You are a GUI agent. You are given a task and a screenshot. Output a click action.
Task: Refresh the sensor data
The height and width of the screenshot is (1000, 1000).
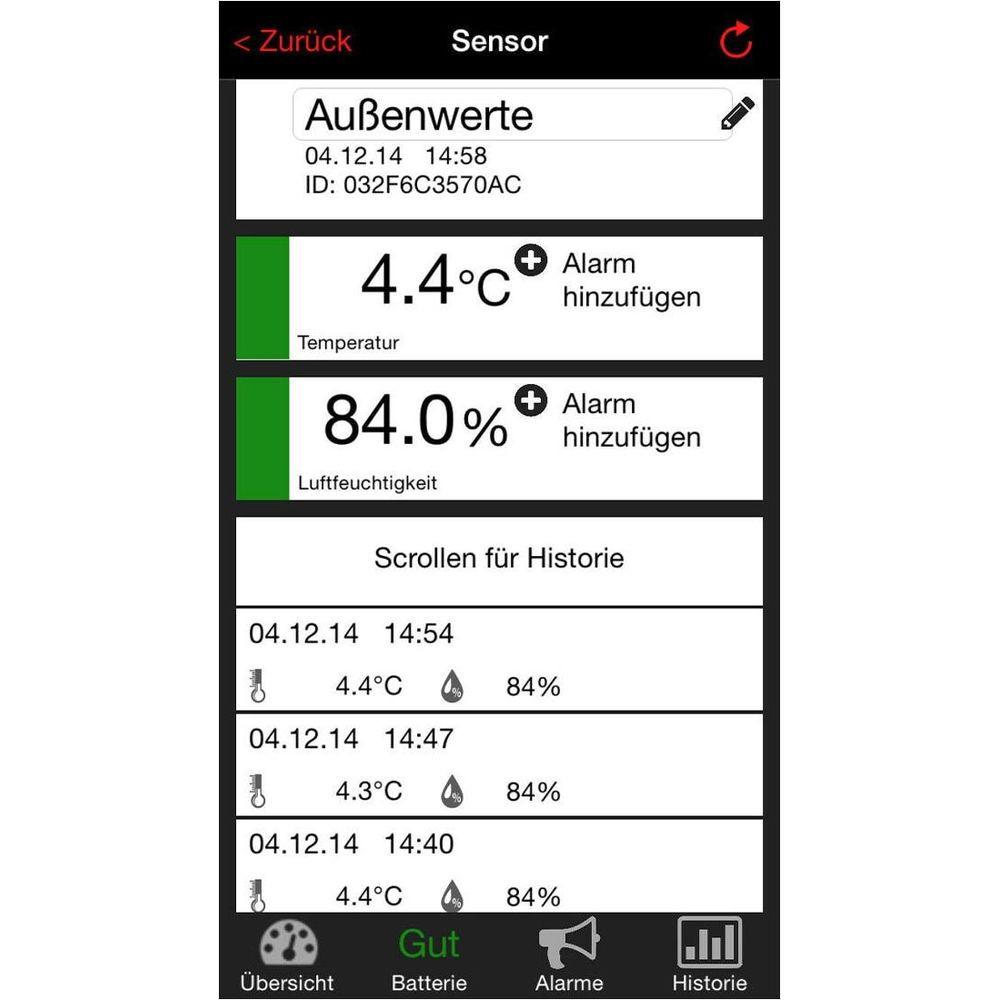click(x=735, y=41)
